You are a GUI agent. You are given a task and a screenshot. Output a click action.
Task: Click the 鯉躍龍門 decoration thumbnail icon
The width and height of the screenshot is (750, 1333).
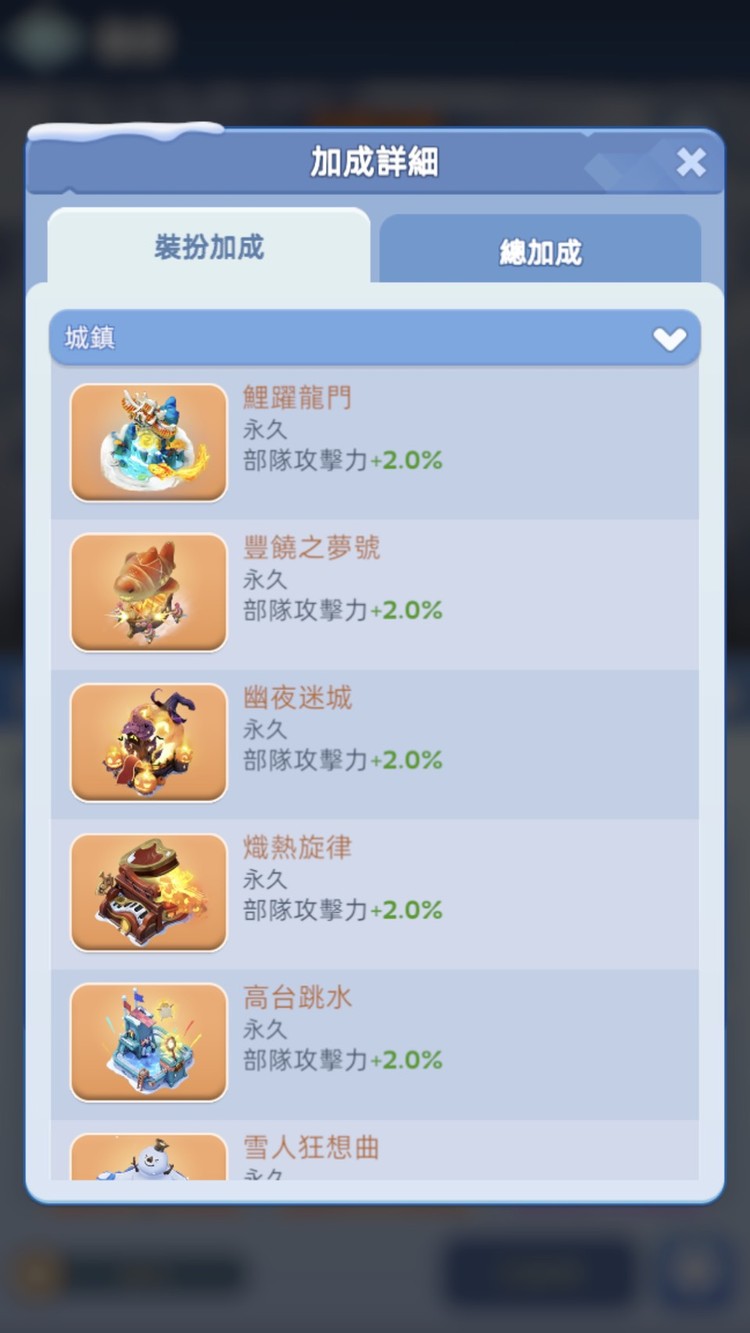click(148, 443)
